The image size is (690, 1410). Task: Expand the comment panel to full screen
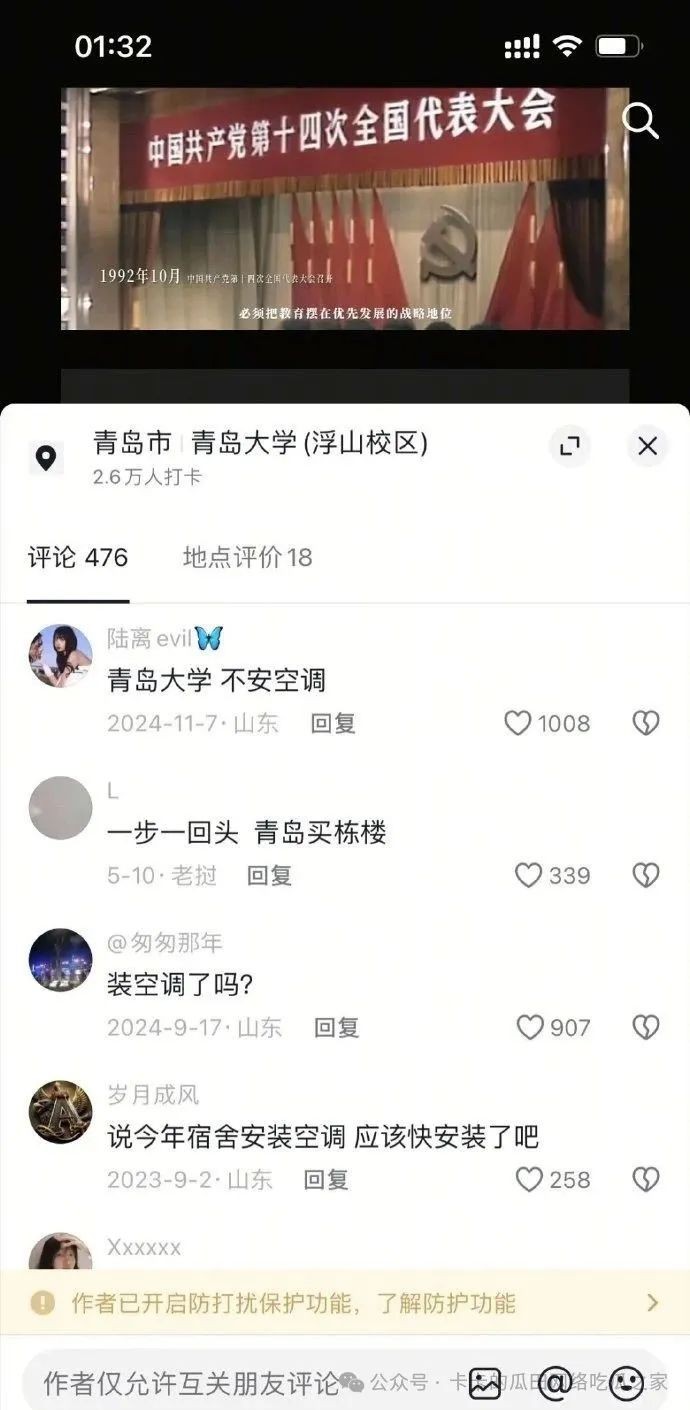(x=570, y=446)
